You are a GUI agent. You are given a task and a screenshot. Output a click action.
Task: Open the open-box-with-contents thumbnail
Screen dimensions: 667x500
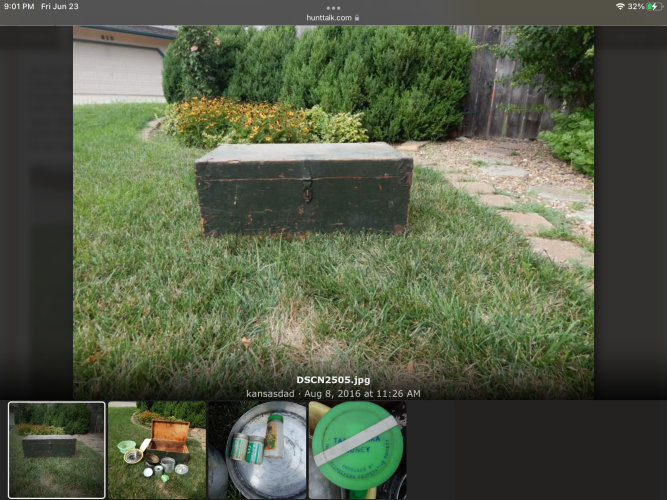pos(156,450)
